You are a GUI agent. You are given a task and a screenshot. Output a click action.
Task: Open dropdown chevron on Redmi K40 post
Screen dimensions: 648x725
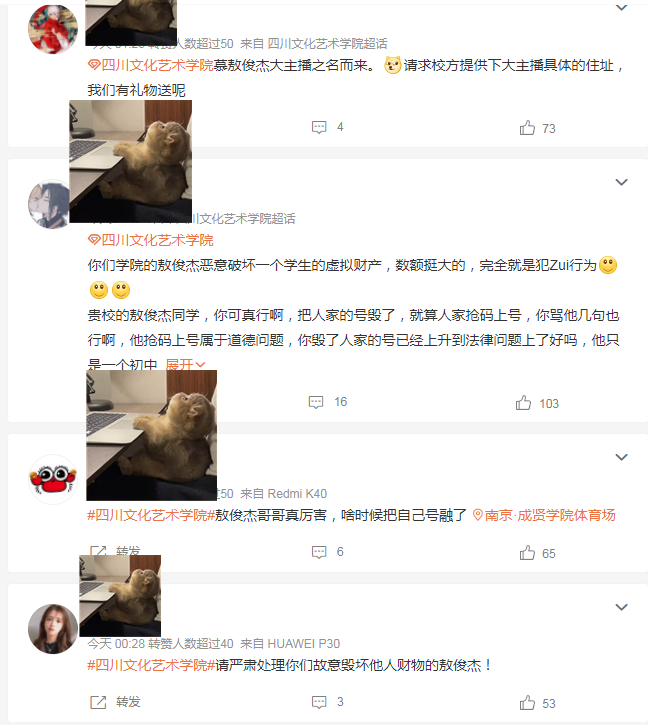click(x=621, y=457)
